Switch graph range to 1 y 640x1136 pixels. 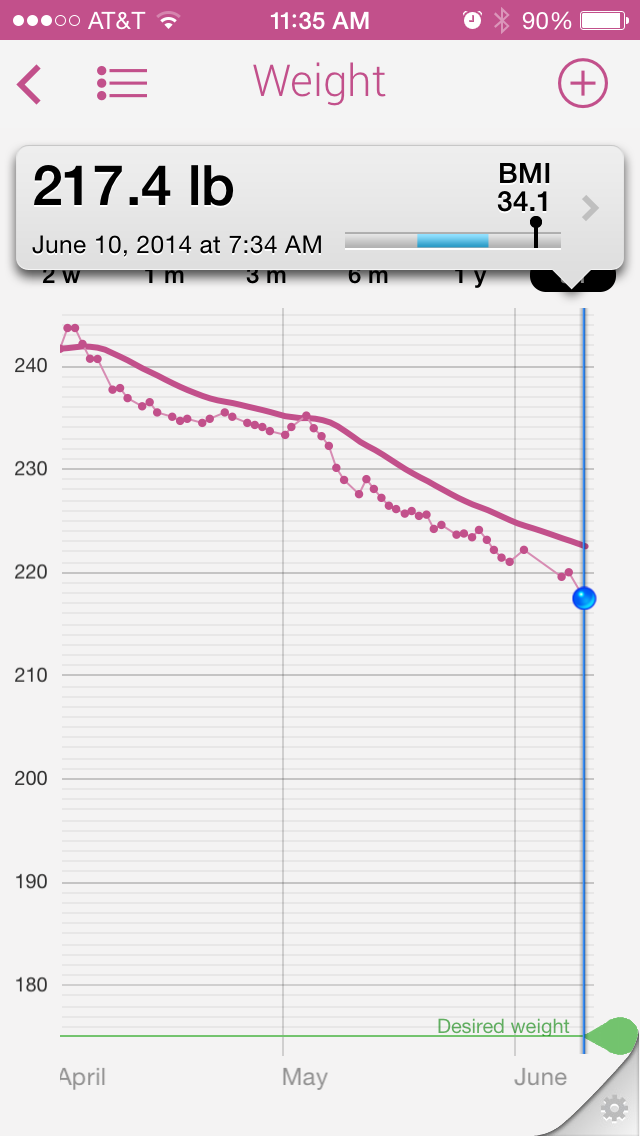click(470, 277)
